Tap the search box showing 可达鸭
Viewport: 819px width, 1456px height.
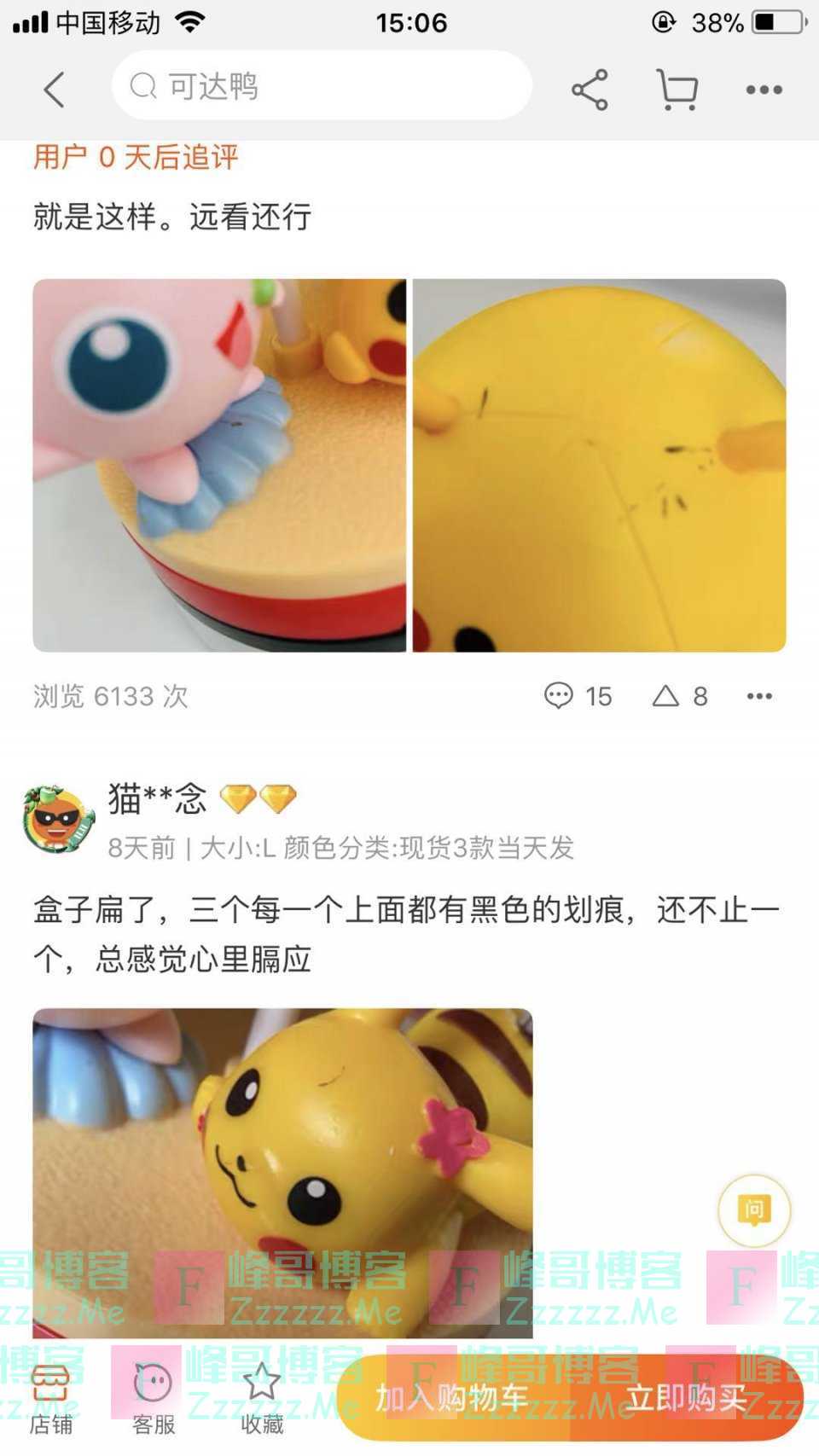click(322, 86)
